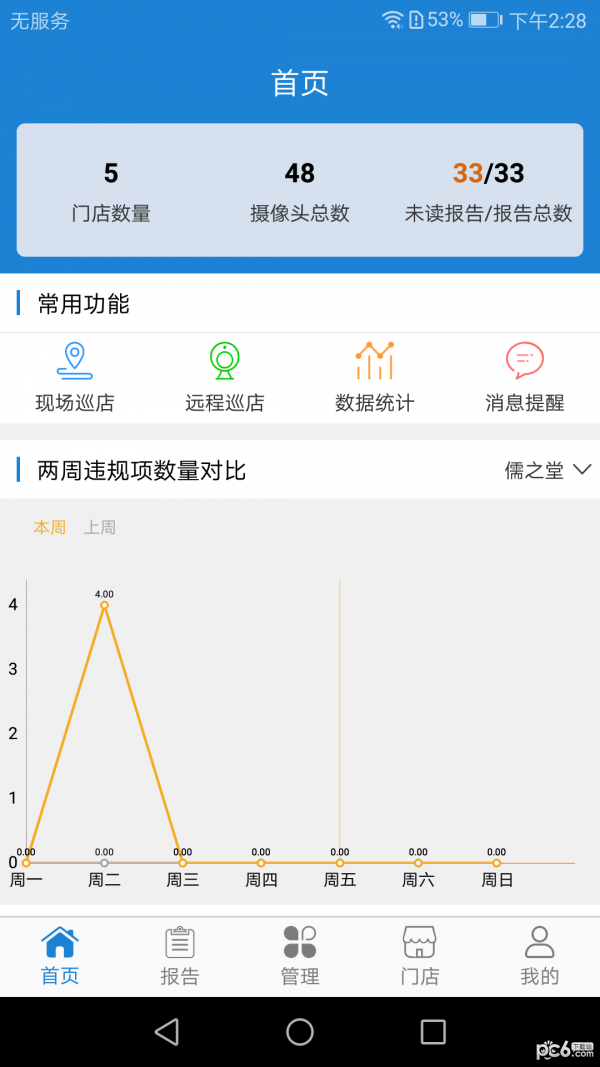Open 数据统计 data statistics
600x1067 pixels.
pos(375,378)
